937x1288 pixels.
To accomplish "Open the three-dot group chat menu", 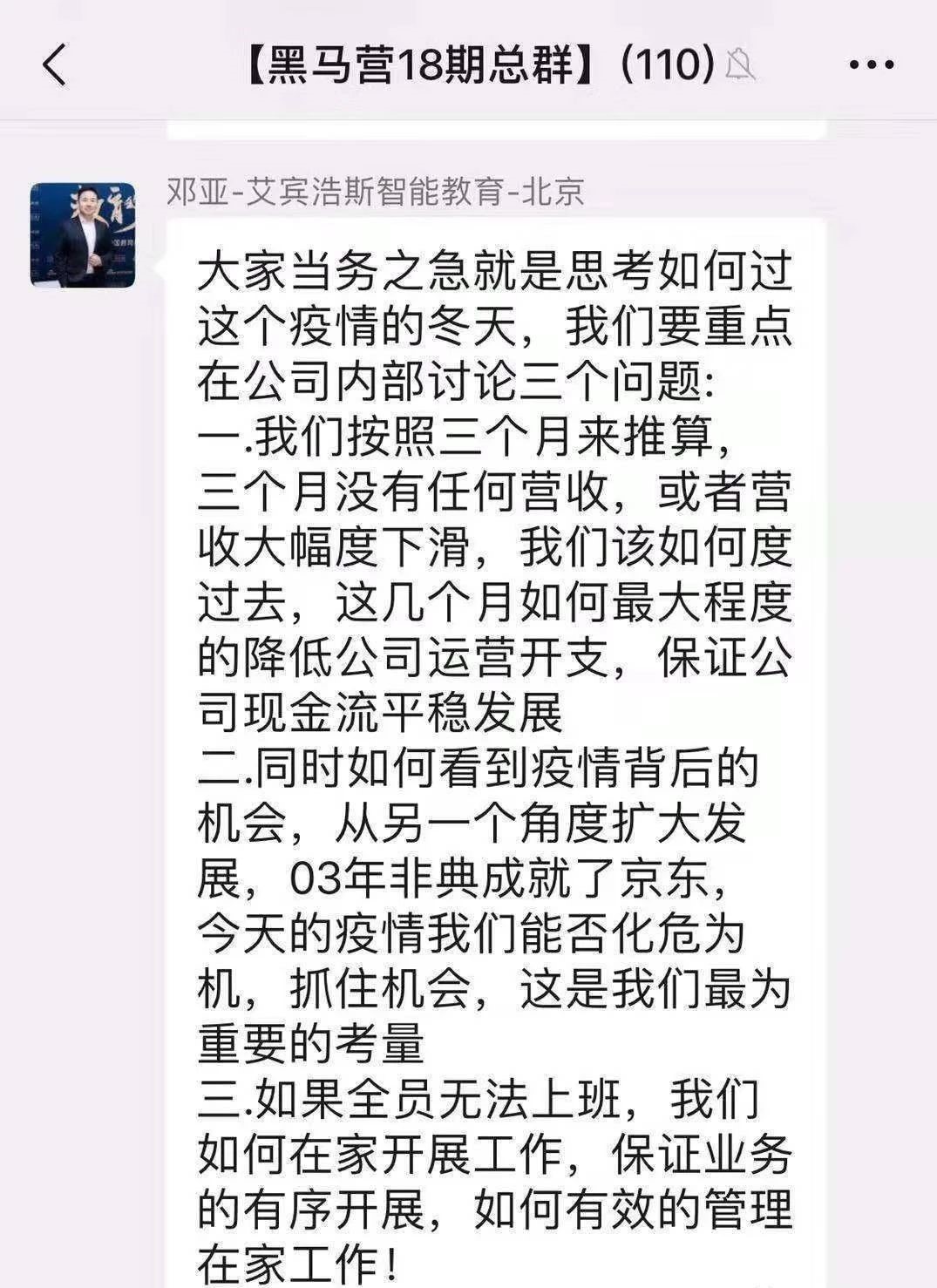I will (x=871, y=65).
